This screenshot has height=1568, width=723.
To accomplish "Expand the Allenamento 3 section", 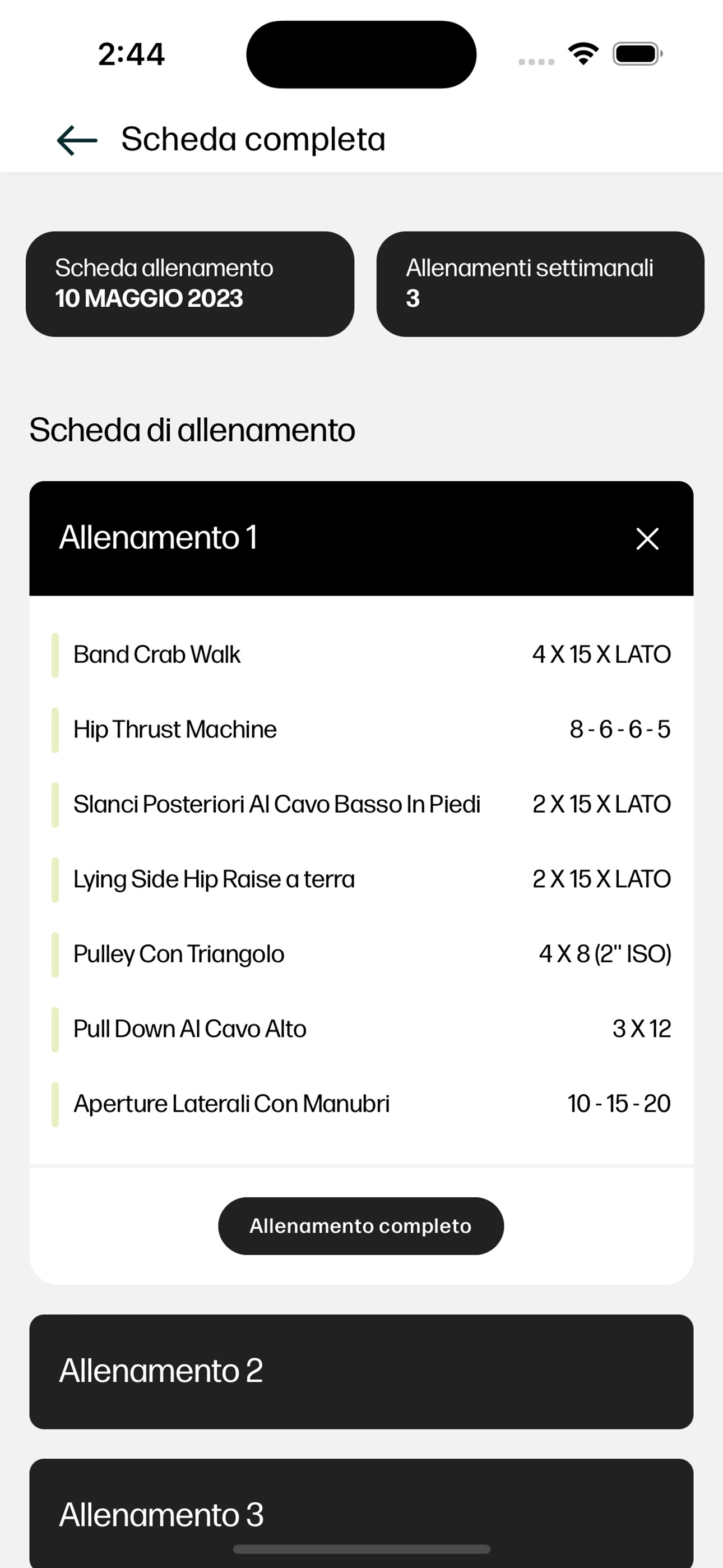I will click(361, 1513).
